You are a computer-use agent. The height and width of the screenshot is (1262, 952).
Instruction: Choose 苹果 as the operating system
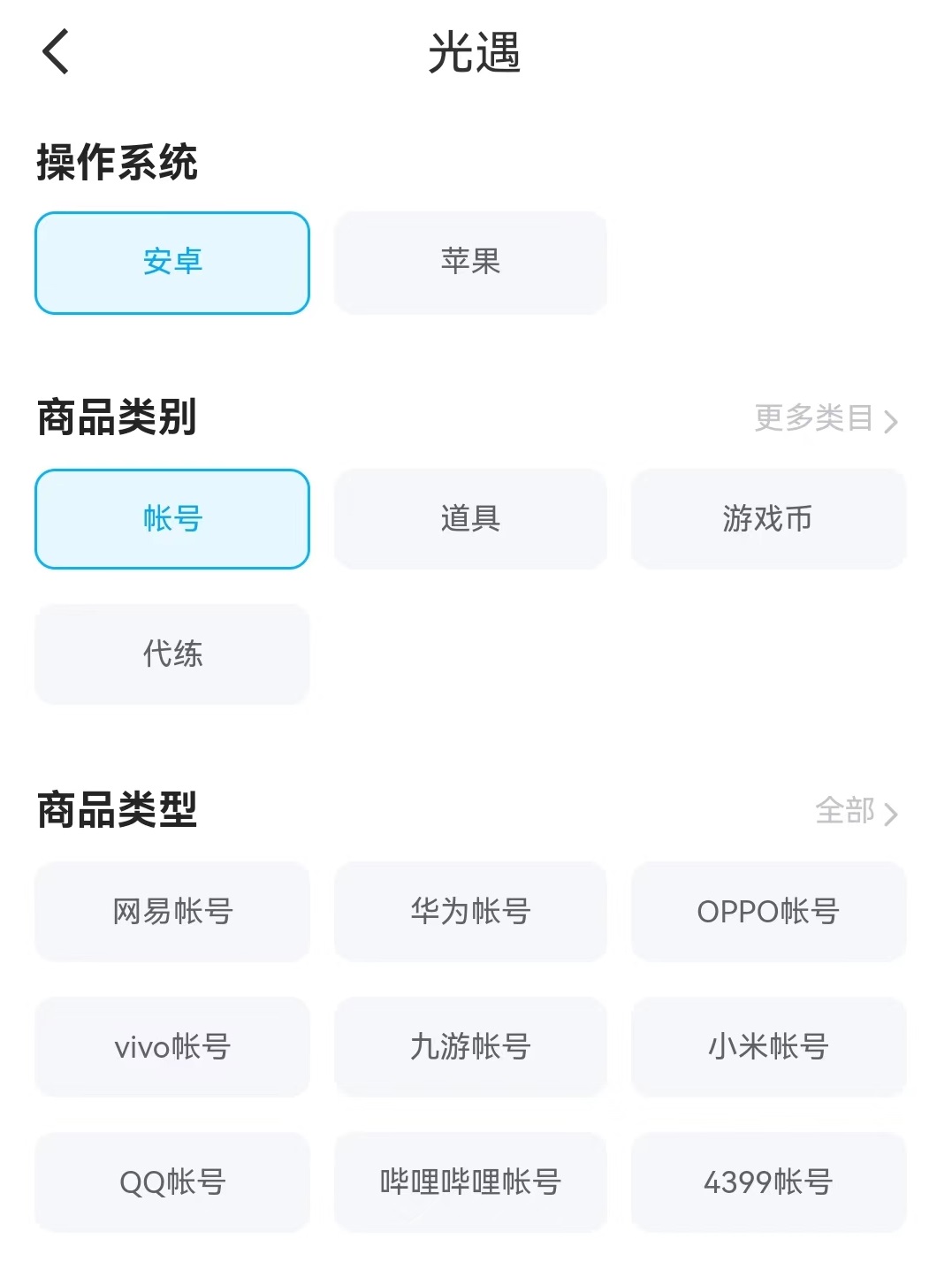pos(470,263)
